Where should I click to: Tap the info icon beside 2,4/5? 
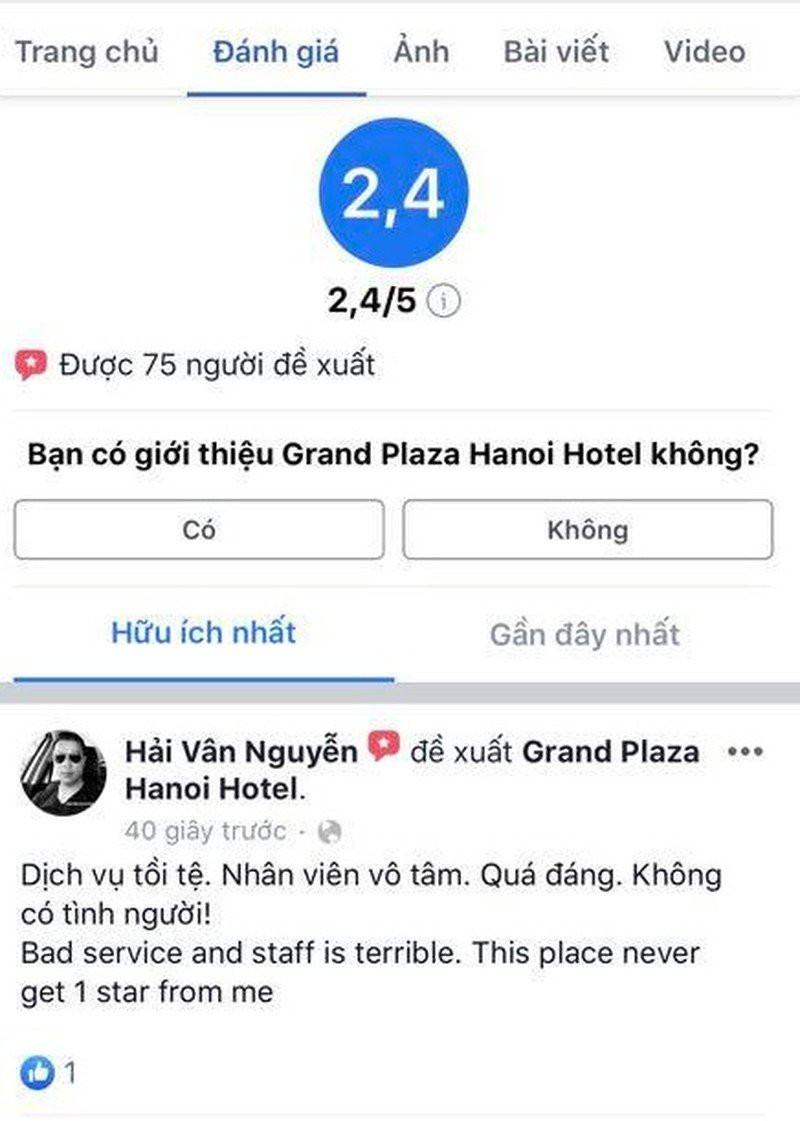pyautogui.click(x=444, y=300)
